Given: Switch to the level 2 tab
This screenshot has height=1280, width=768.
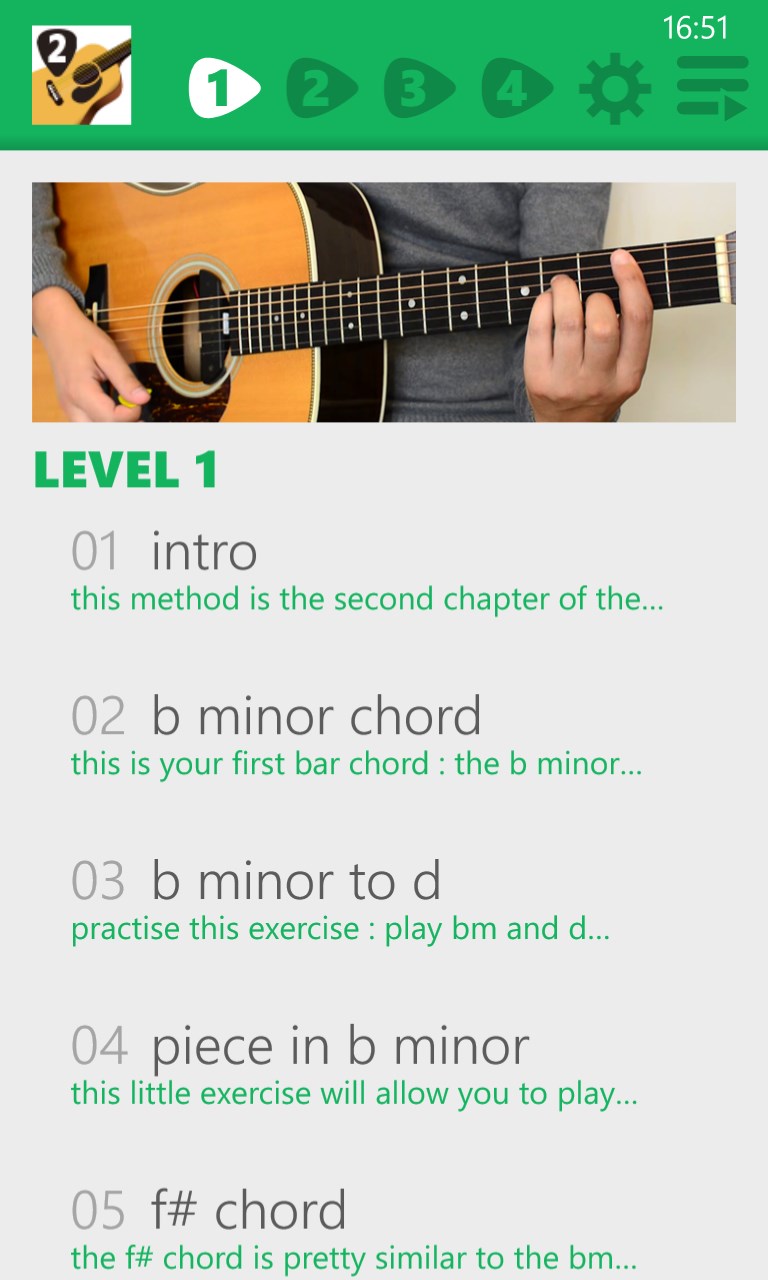Looking at the screenshot, I should (x=320, y=89).
